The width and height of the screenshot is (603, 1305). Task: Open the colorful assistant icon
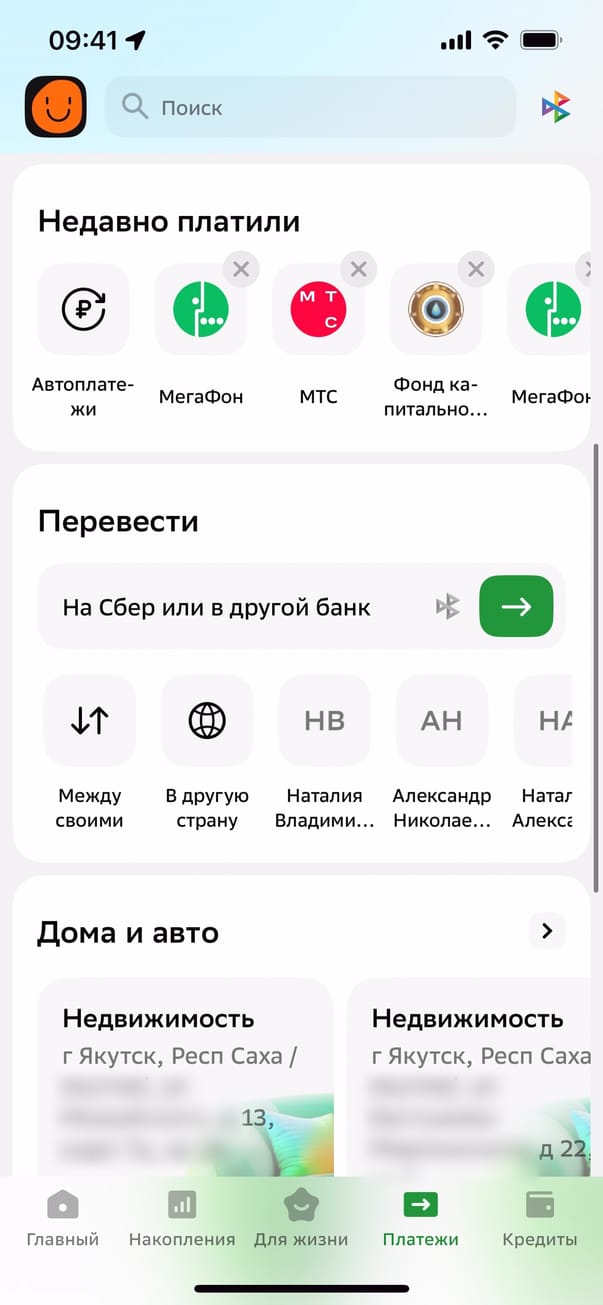(x=555, y=107)
